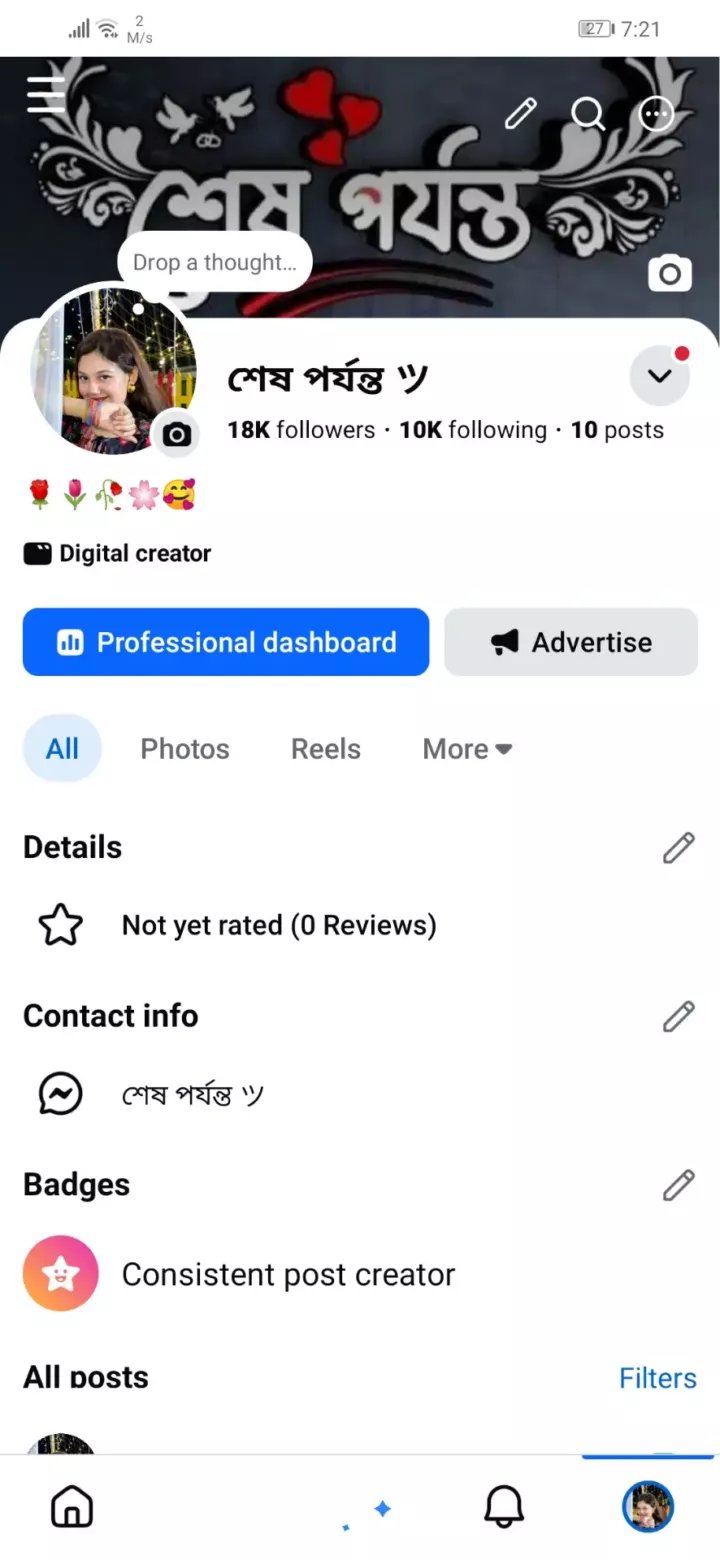Edit the Contact info section

[678, 1016]
